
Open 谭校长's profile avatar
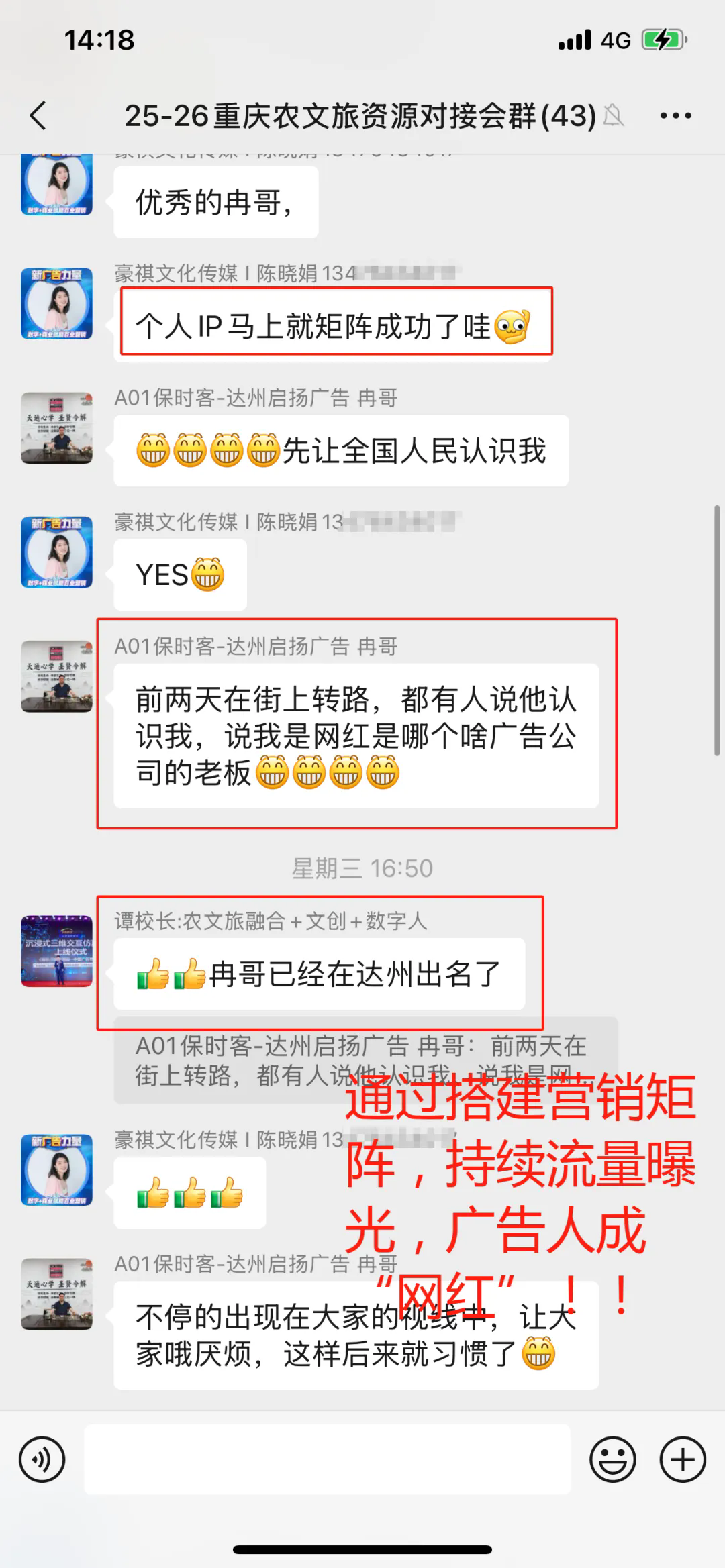pyautogui.click(x=57, y=951)
